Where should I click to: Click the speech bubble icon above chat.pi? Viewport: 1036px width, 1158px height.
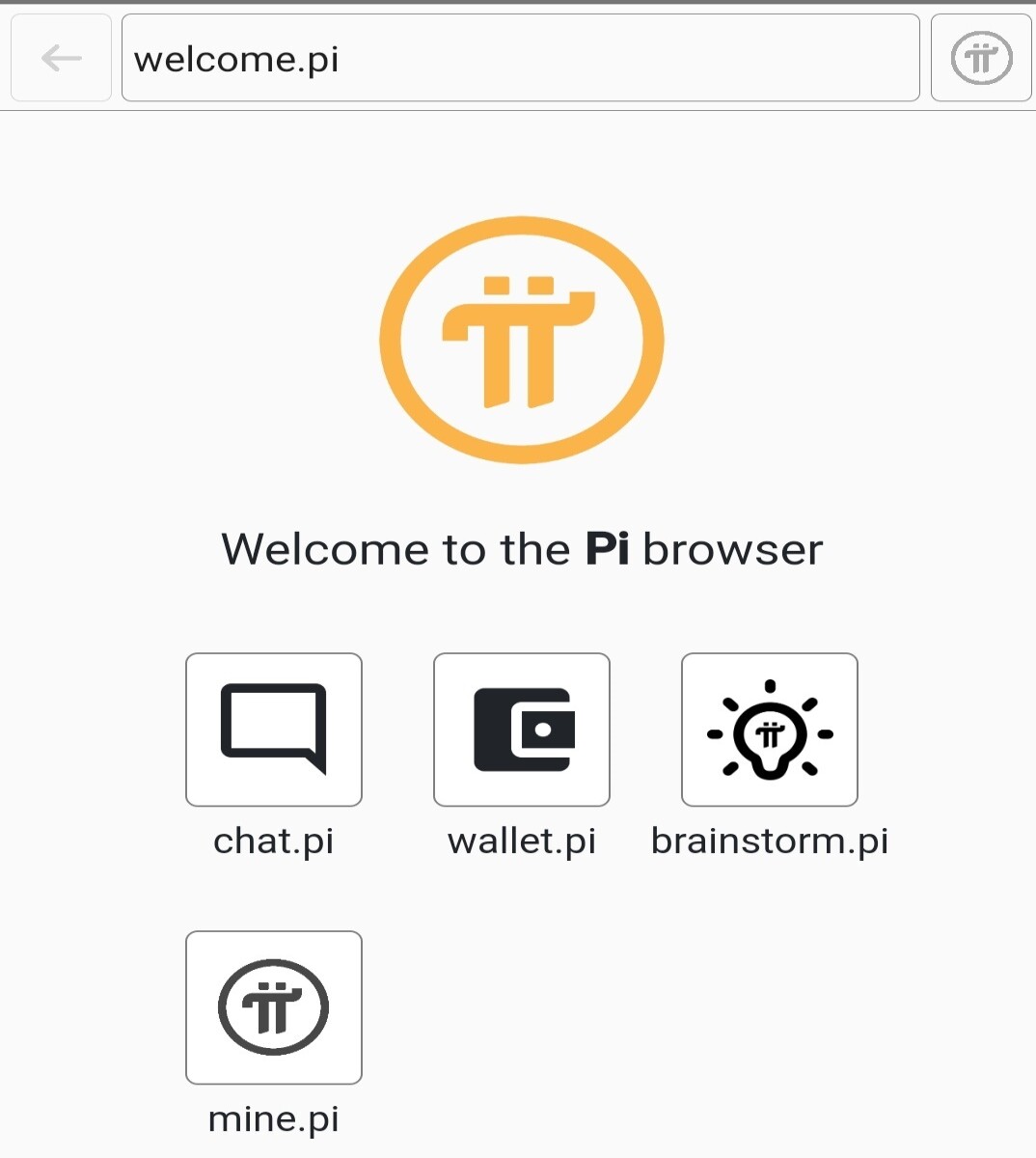coord(273,729)
